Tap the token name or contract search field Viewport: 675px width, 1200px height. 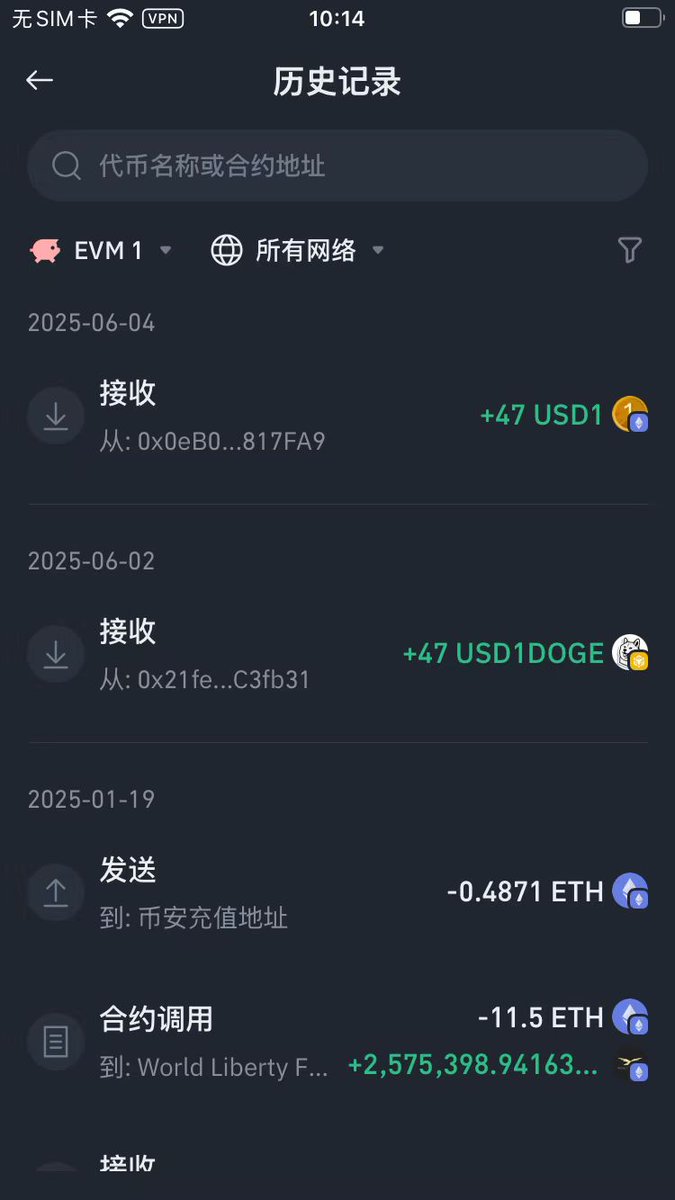point(337,166)
